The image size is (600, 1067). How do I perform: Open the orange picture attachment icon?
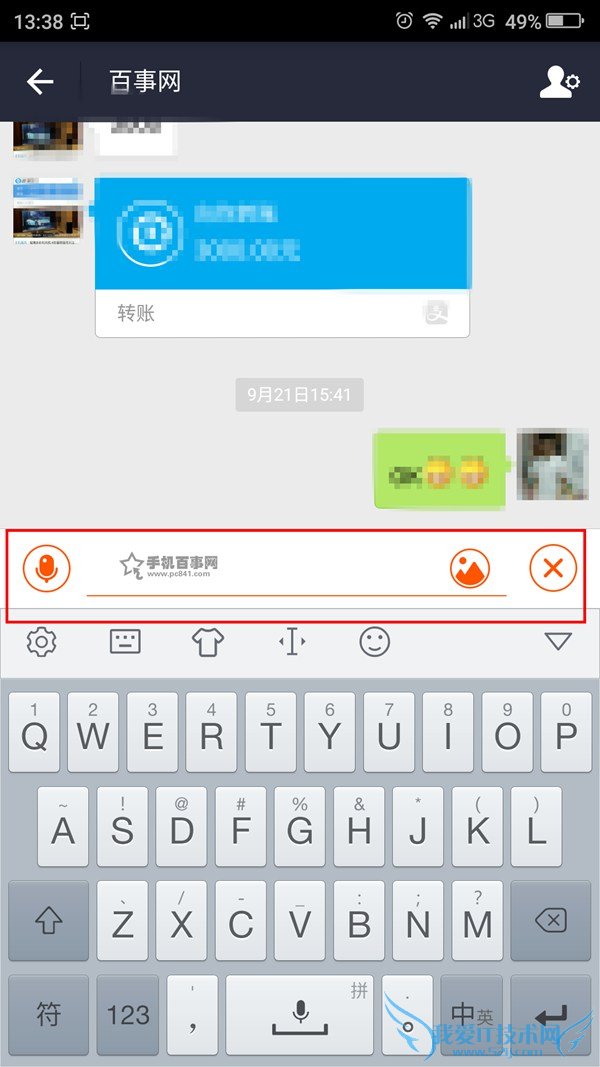tap(470, 569)
